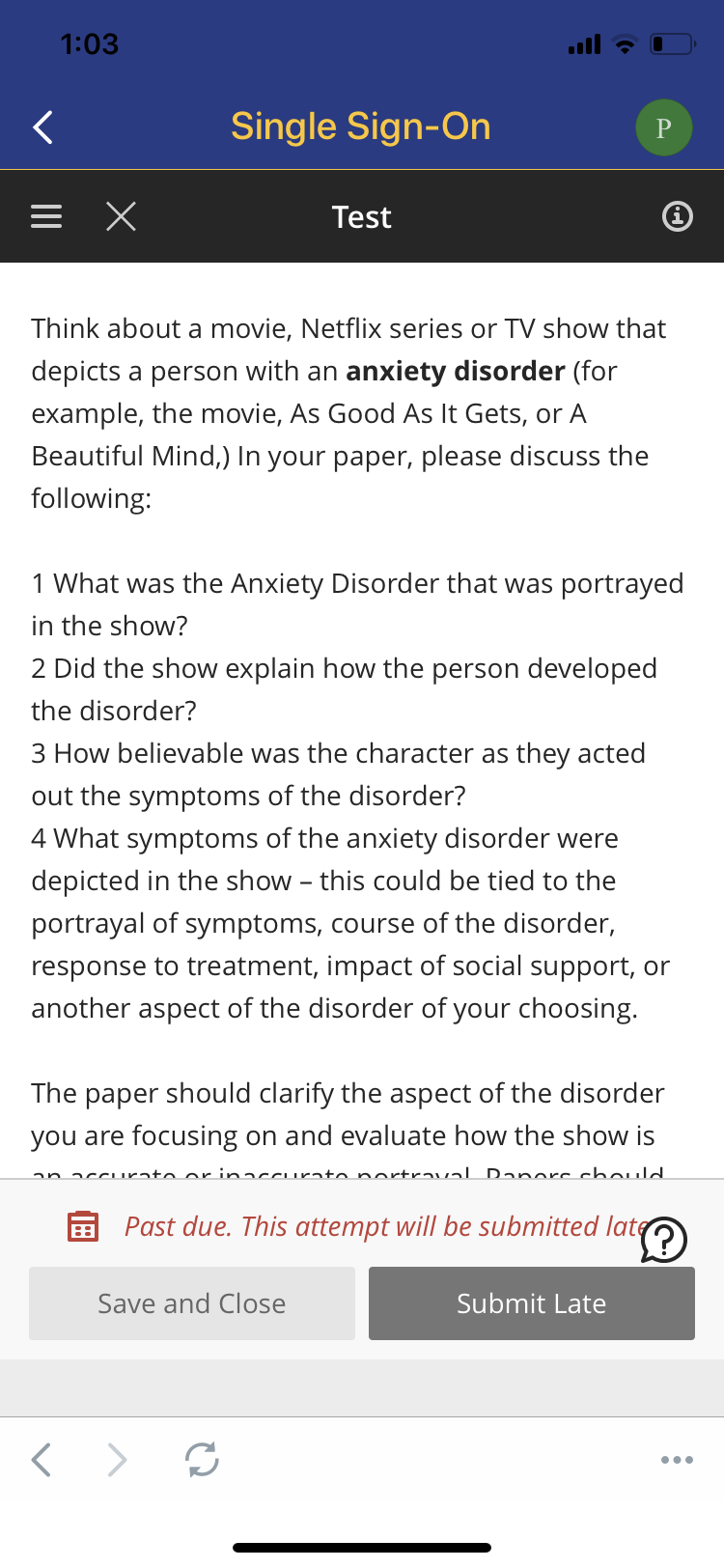The height and width of the screenshot is (1568, 724).
Task: Open the profile avatar P
Action: click(664, 127)
